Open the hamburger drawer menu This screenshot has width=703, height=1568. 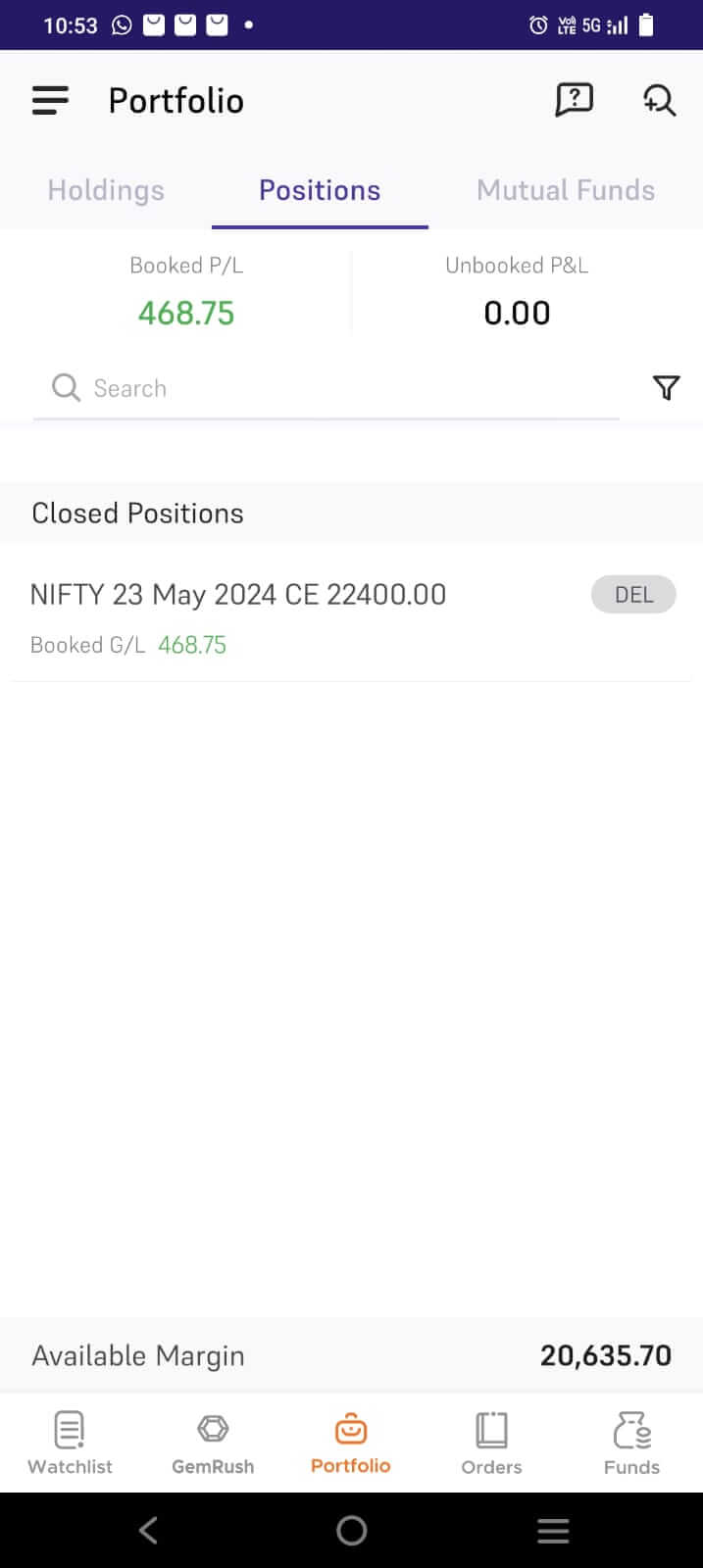[x=50, y=101]
